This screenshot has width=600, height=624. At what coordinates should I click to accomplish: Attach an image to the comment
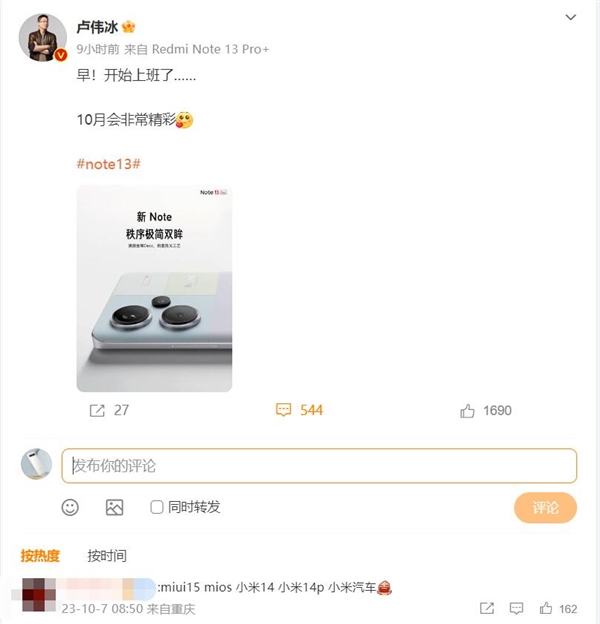click(114, 507)
